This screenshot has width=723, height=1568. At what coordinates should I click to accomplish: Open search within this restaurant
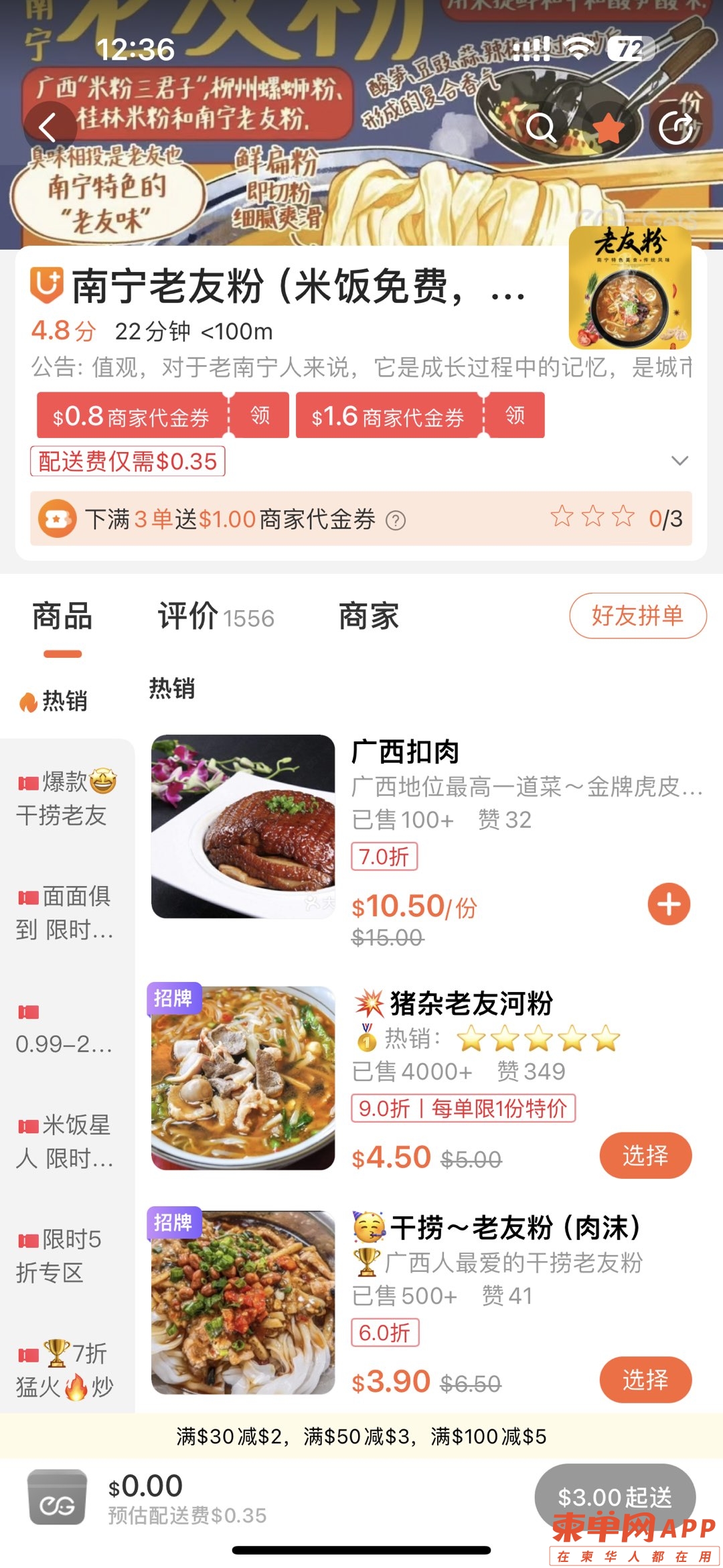[541, 128]
